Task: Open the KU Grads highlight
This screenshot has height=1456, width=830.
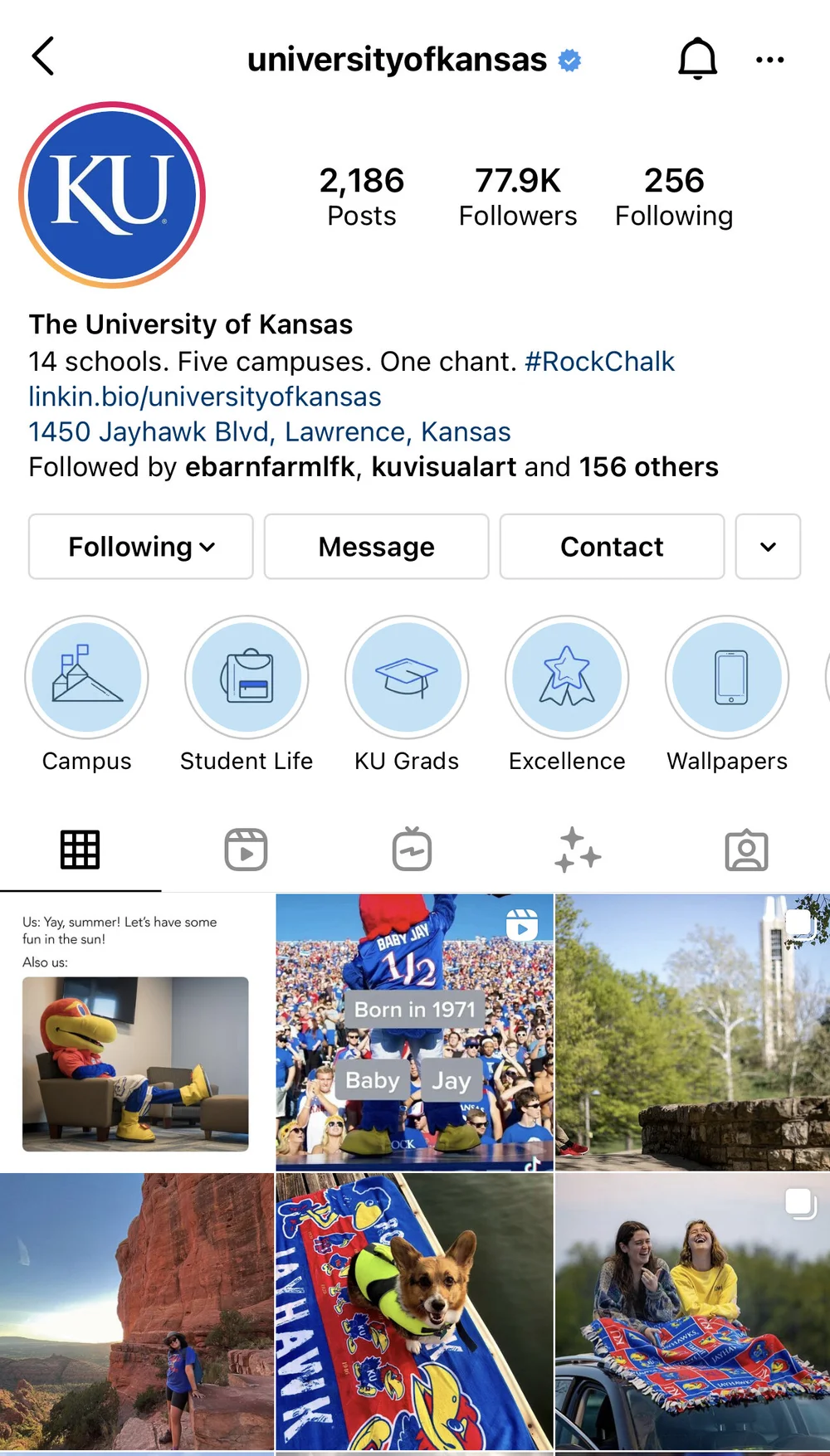Action: pos(407,677)
